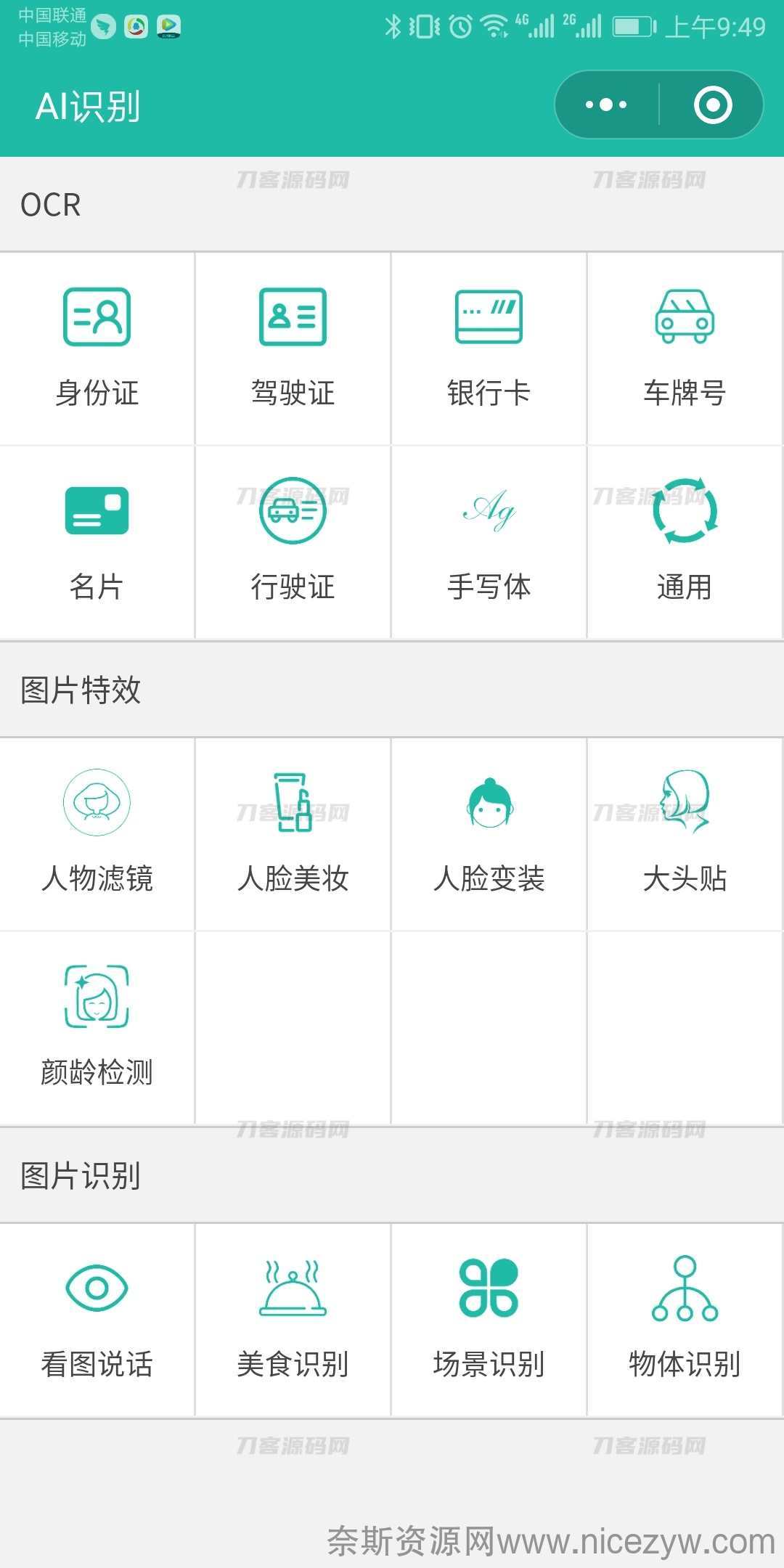
Task: Launch 看图说话 image captioning
Action: (x=97, y=1320)
